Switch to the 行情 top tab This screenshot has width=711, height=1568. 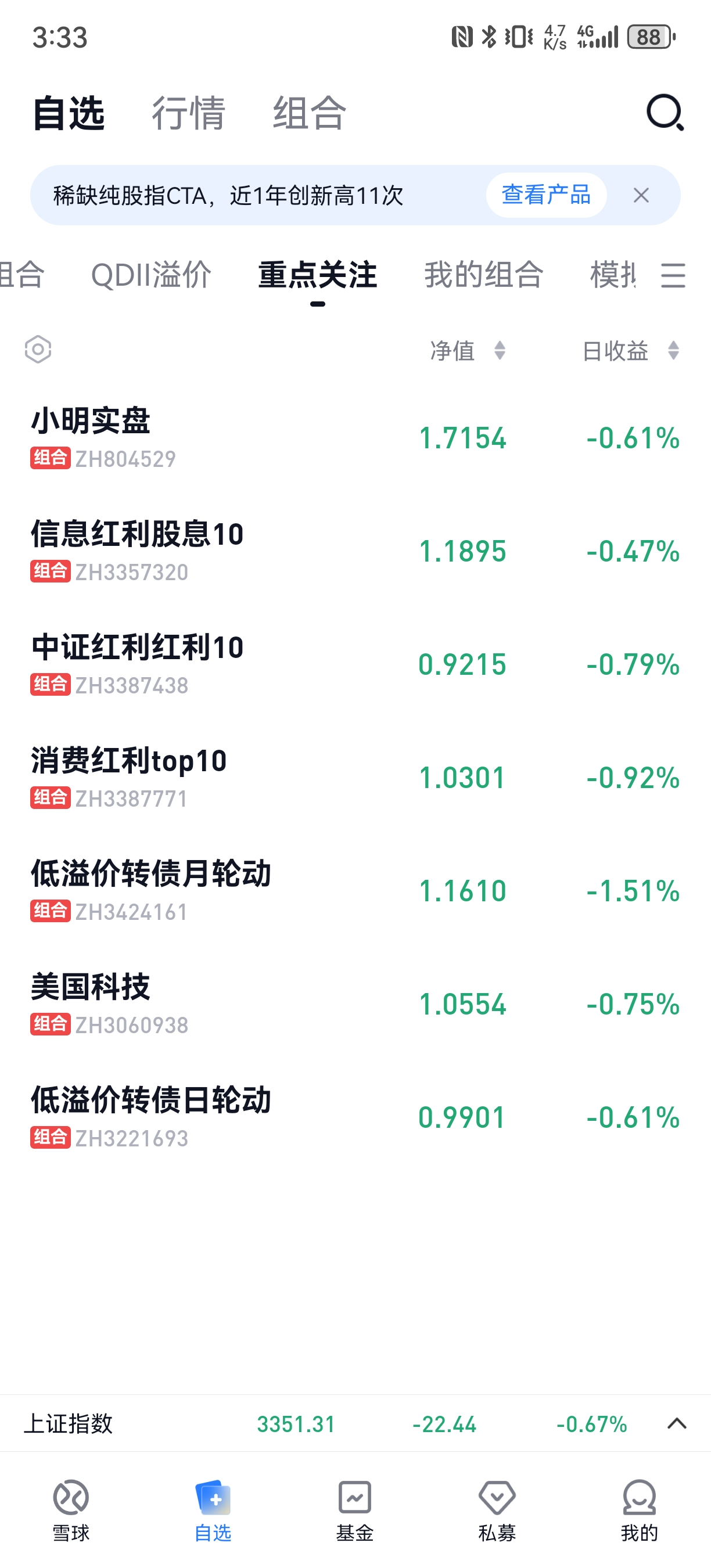(188, 113)
